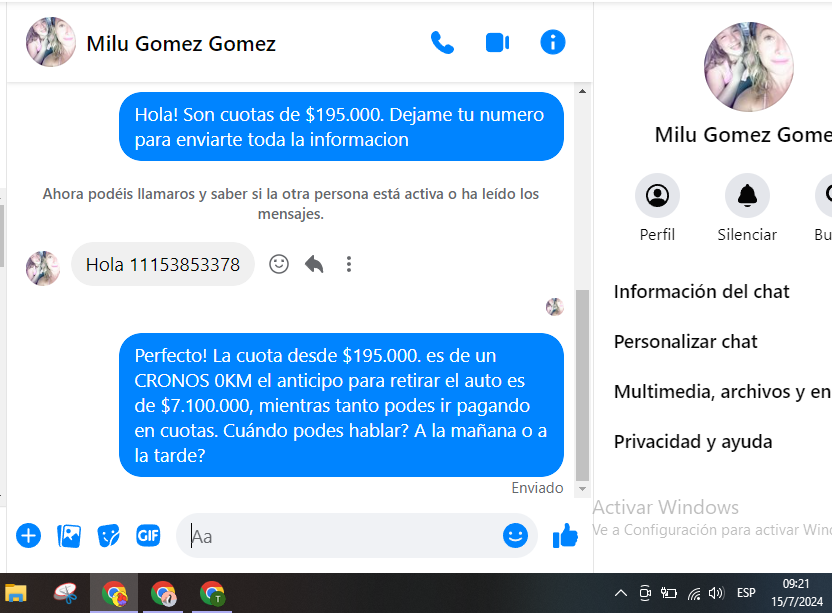The image size is (832, 613).
Task: Open the Windows Start menu
Action: pyautogui.click(x=16, y=593)
